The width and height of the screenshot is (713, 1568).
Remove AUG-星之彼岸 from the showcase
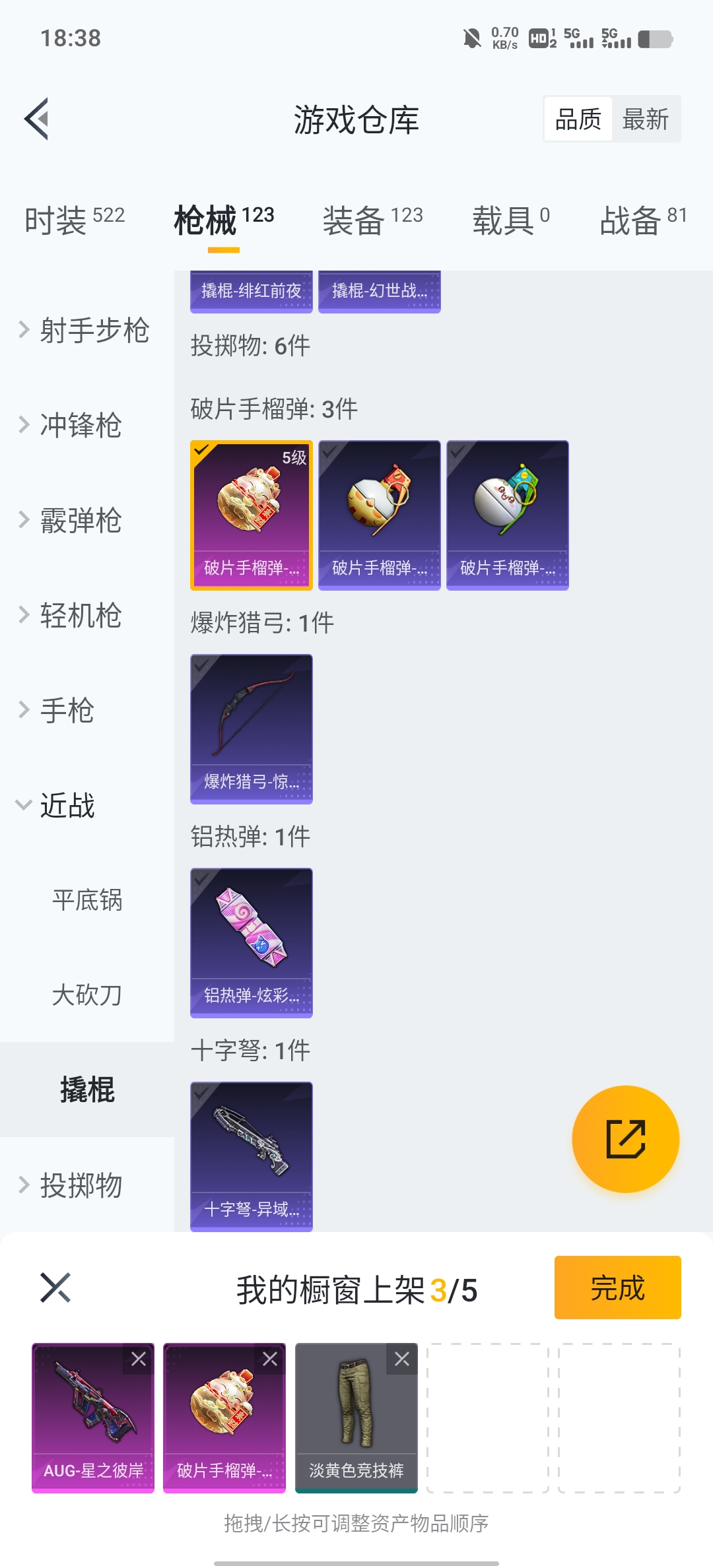(139, 1359)
